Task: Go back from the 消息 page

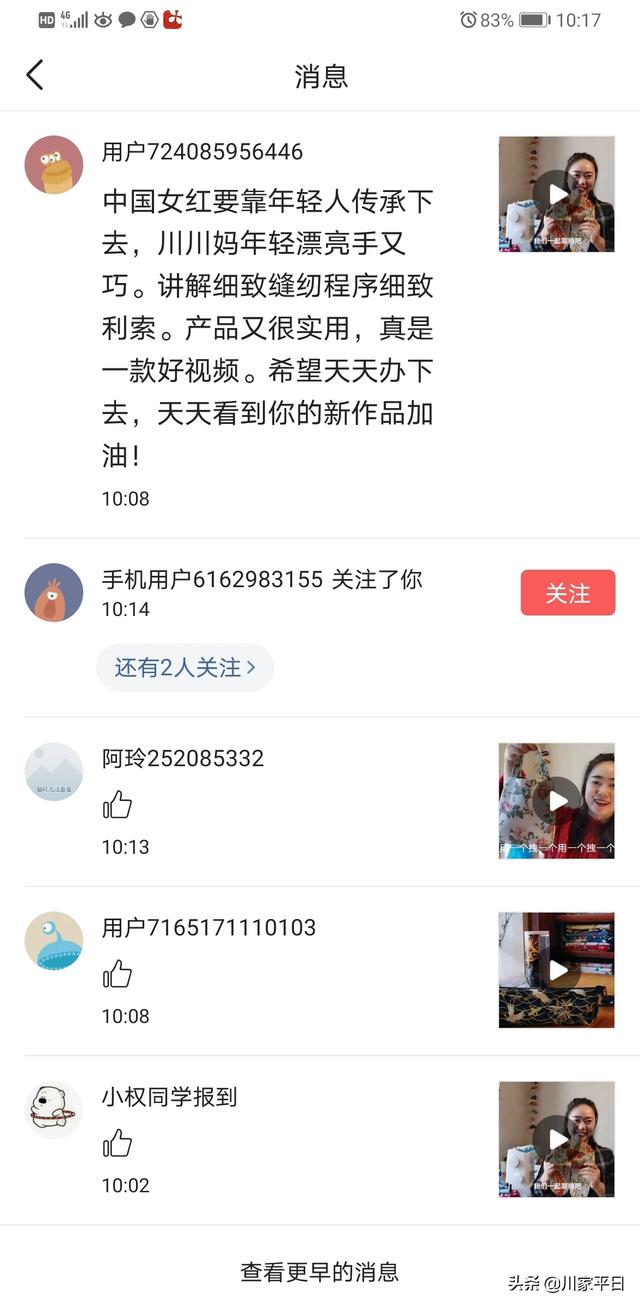Action: (35, 75)
